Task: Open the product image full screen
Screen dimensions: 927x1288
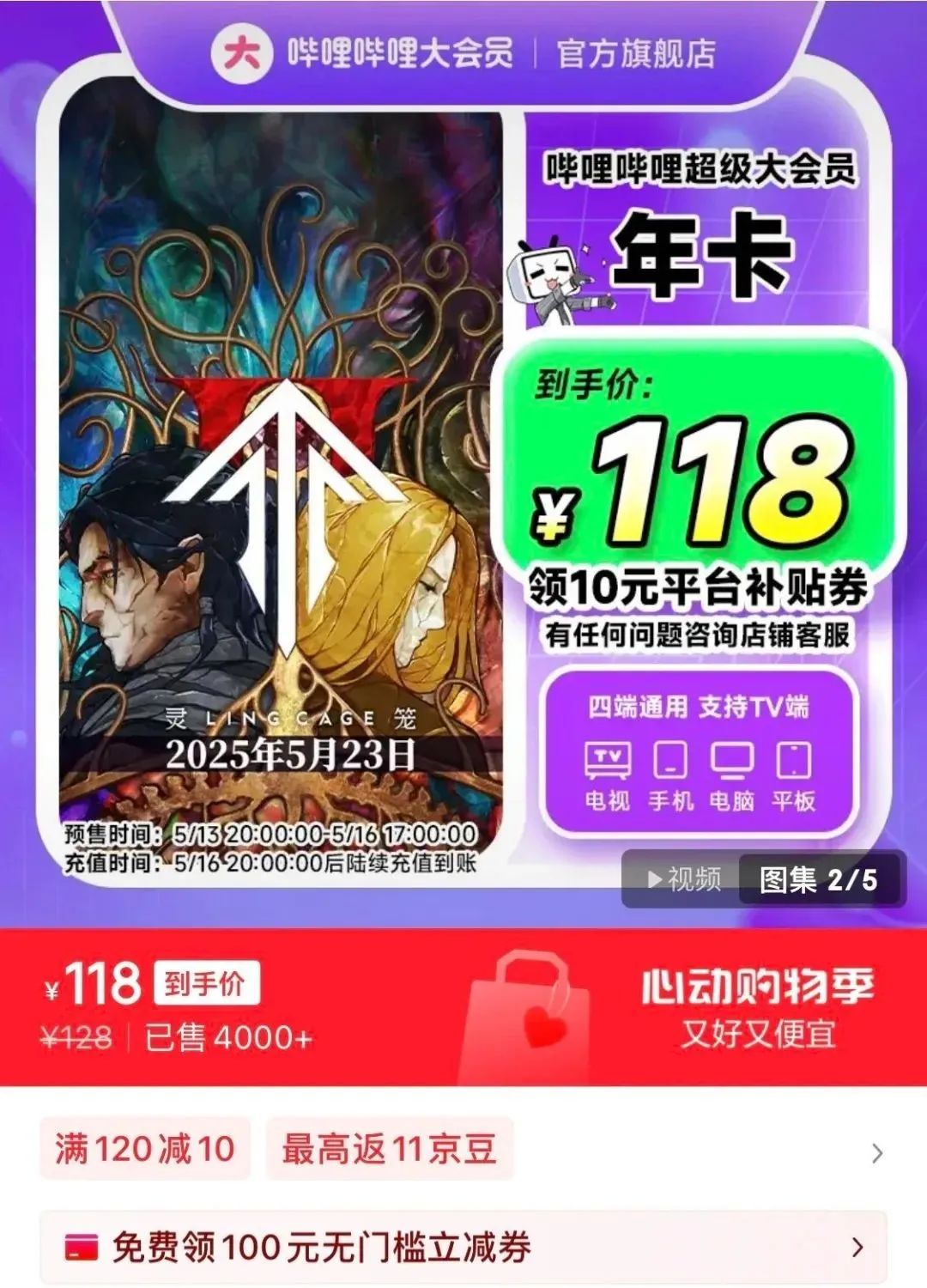Action: tap(463, 481)
